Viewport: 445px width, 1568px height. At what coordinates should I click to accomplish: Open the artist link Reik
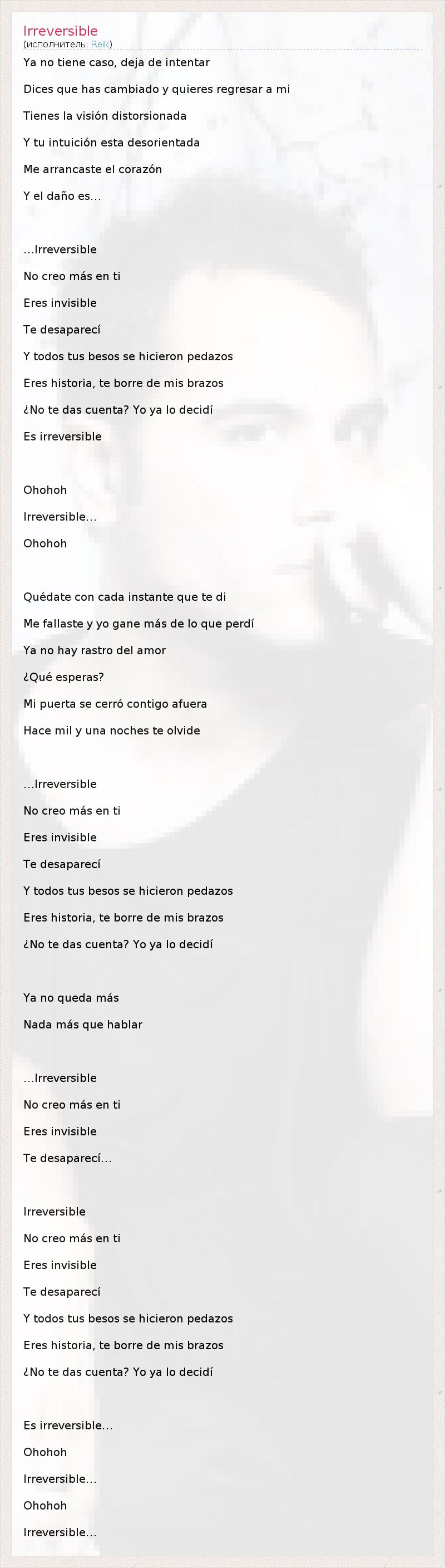(x=100, y=45)
